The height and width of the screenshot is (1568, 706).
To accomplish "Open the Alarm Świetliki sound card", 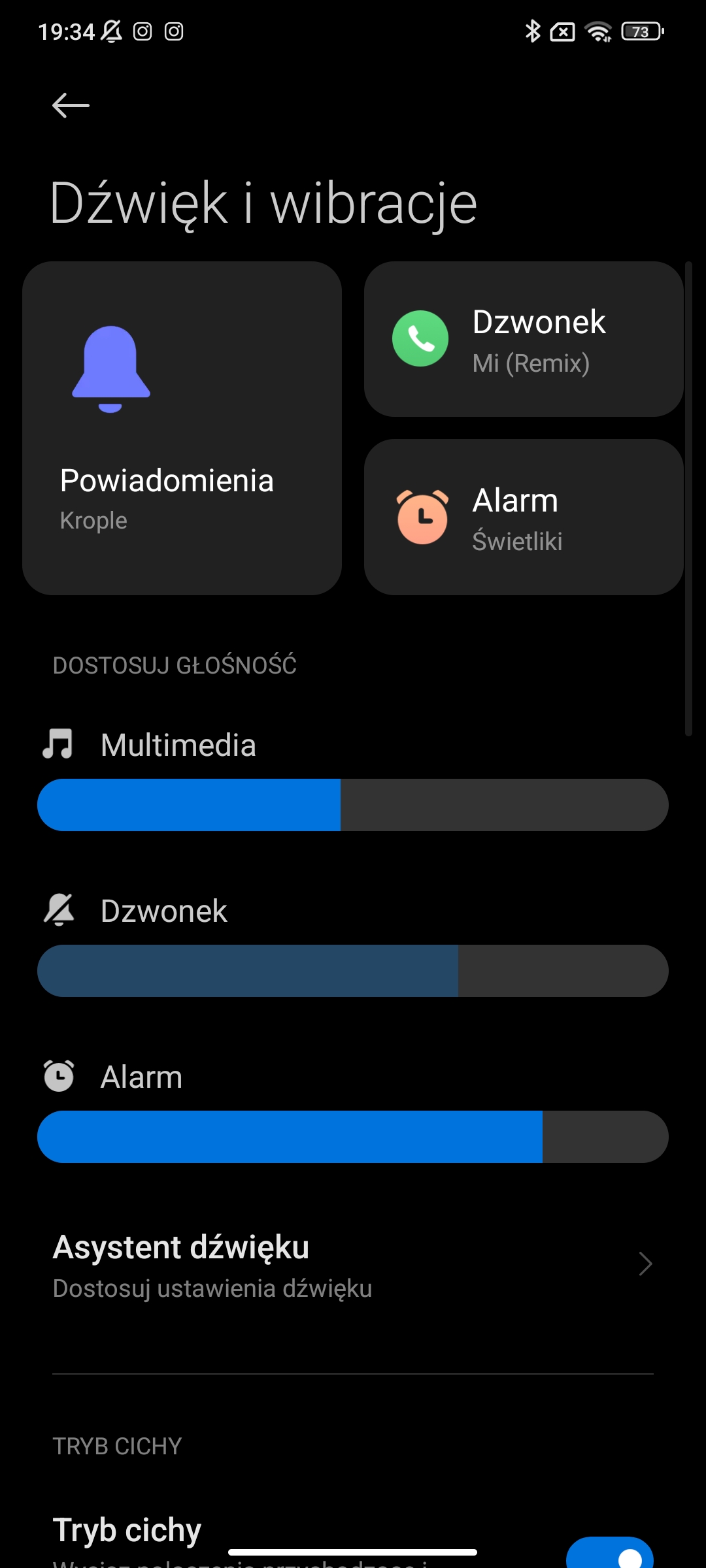I will point(524,517).
